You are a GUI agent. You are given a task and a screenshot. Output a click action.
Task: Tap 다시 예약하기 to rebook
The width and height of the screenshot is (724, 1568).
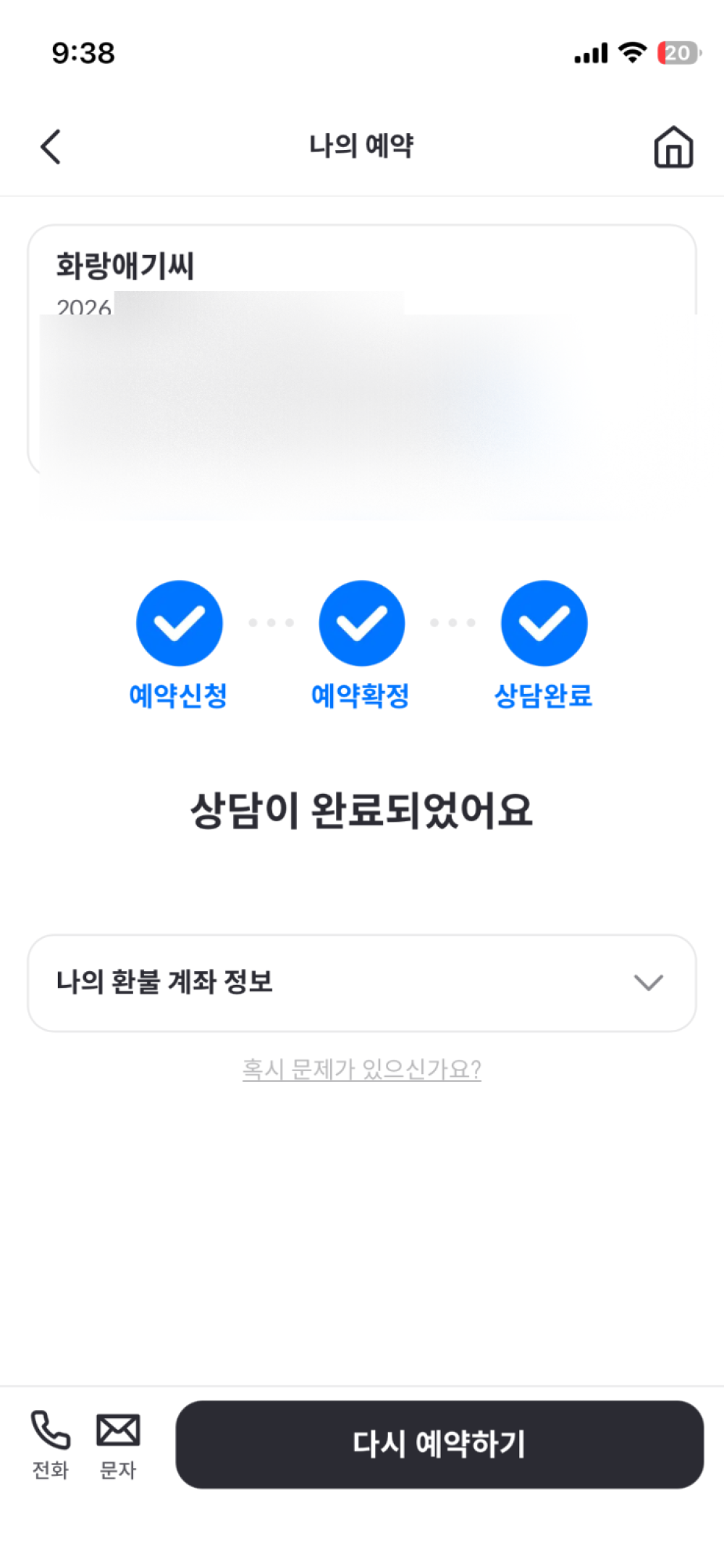pyautogui.click(x=439, y=1444)
